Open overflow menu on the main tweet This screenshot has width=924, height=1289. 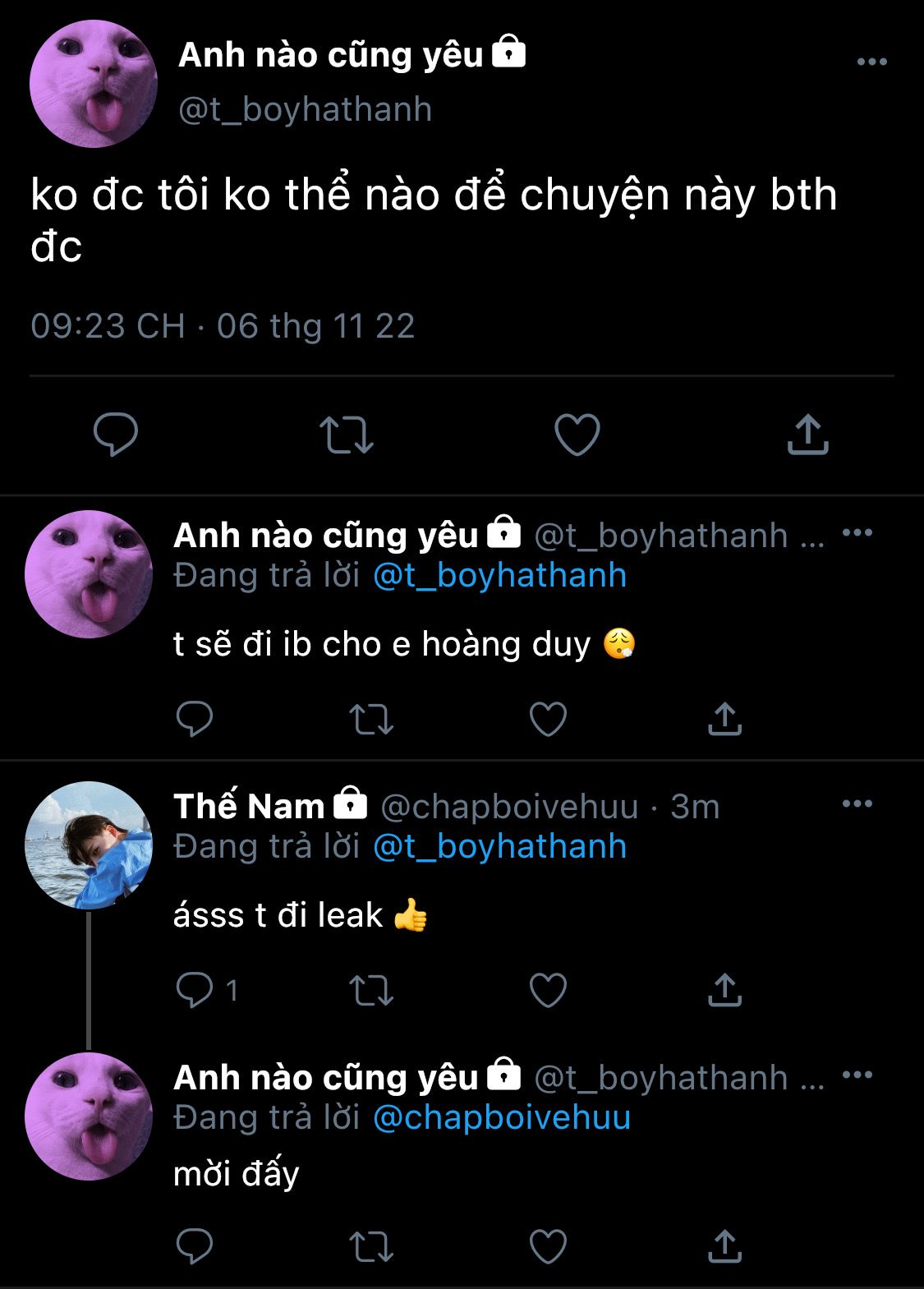point(871,62)
